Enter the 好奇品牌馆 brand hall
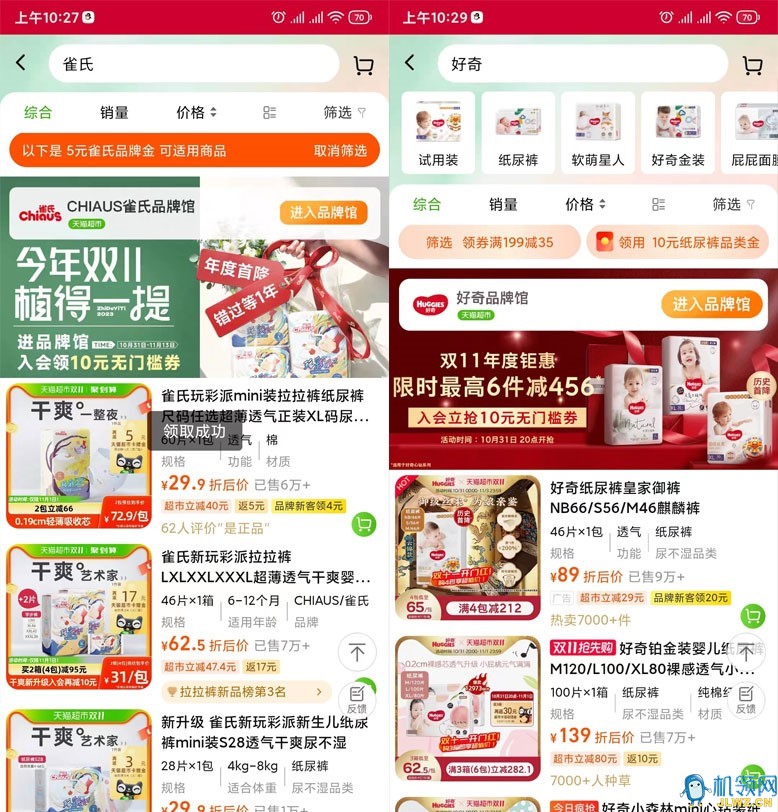The image size is (778, 812). click(711, 304)
